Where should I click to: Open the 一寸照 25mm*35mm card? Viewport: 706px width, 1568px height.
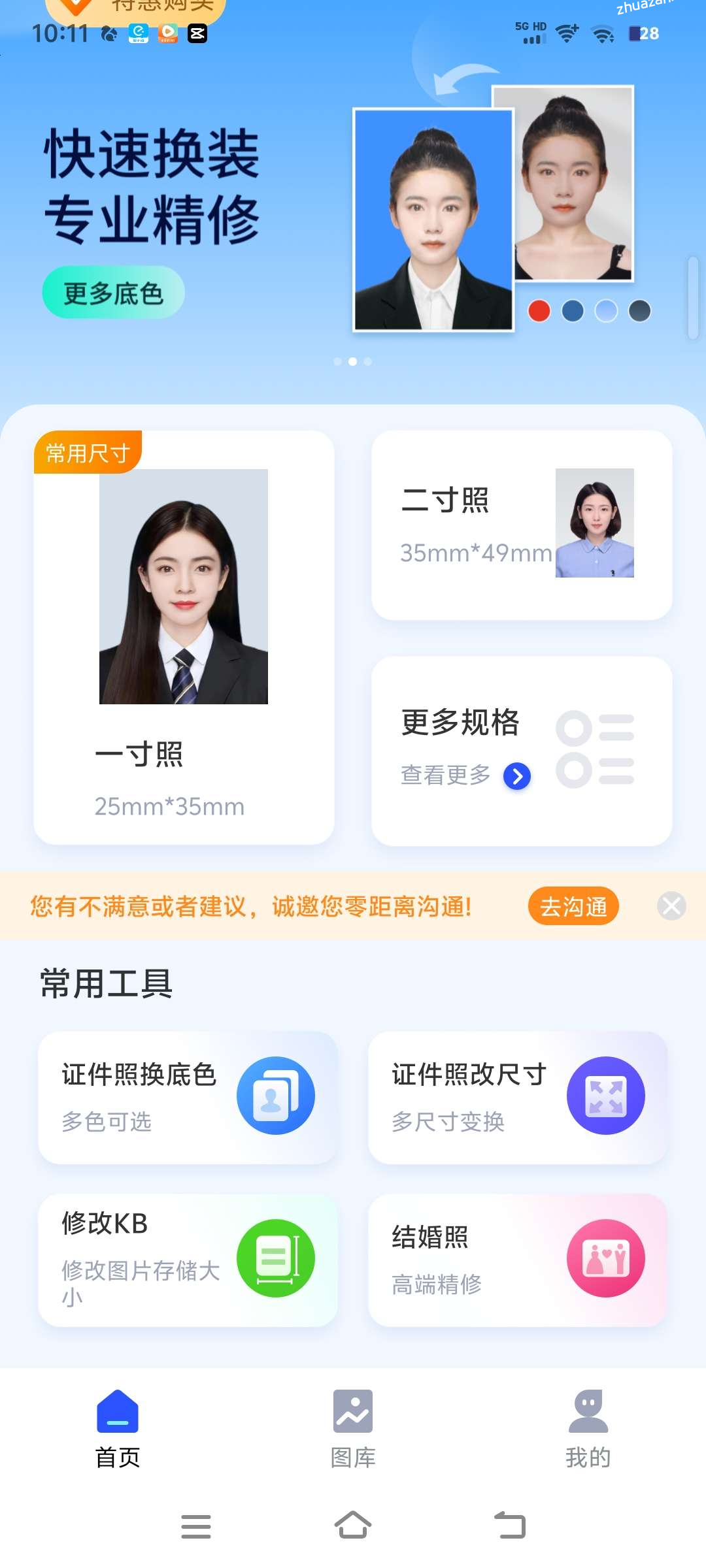[184, 637]
